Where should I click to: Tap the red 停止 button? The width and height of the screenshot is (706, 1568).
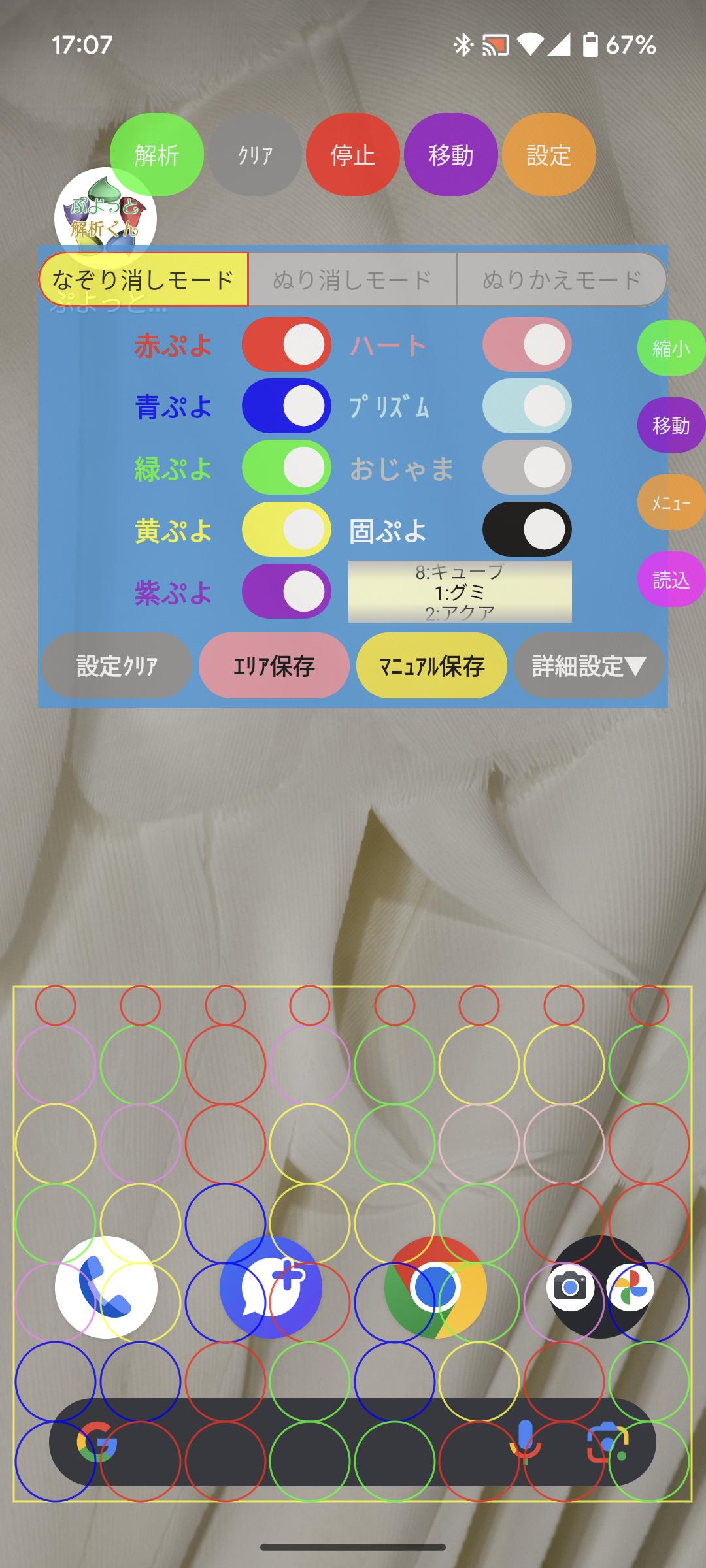[x=353, y=155]
